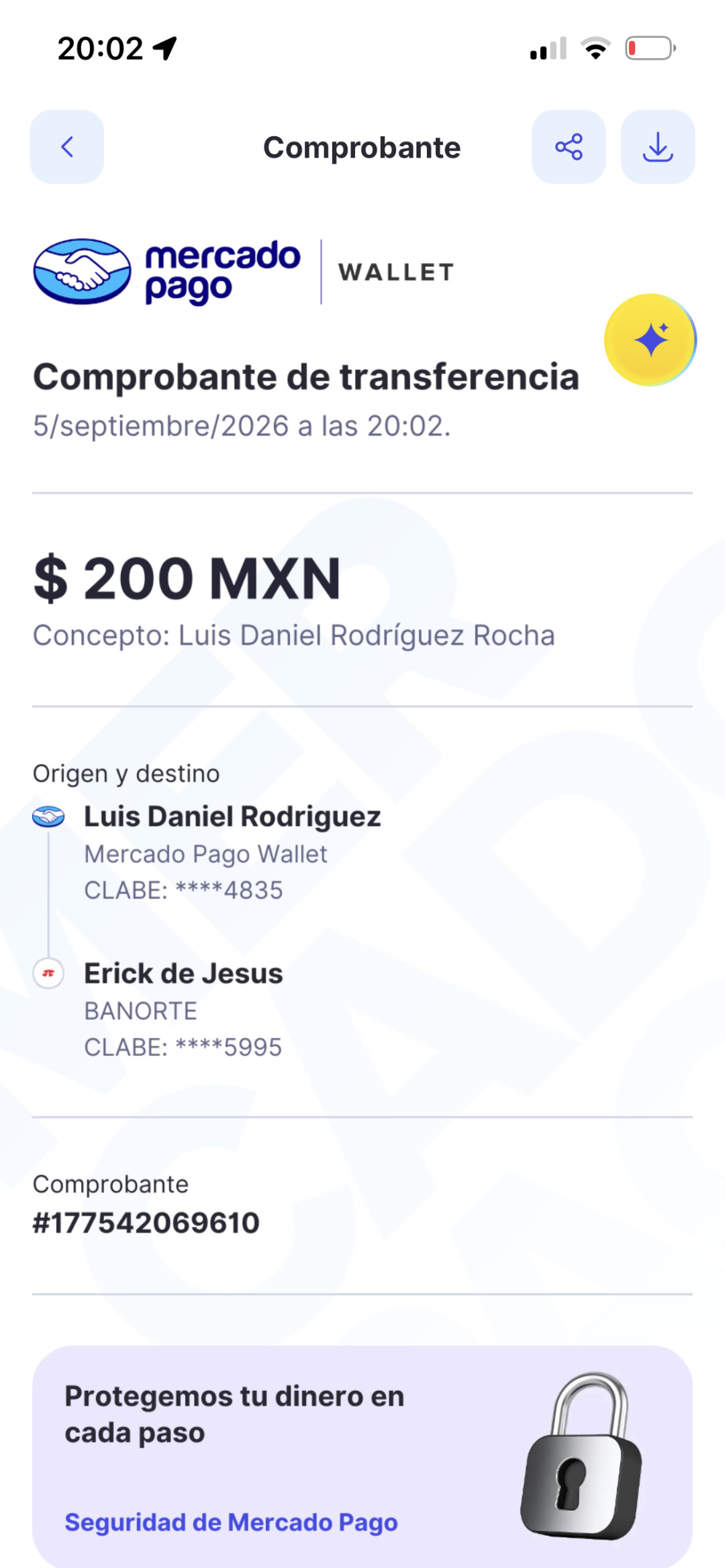The image size is (725, 1568).
Task: Go back from the Comprobante screen
Action: pos(67,147)
